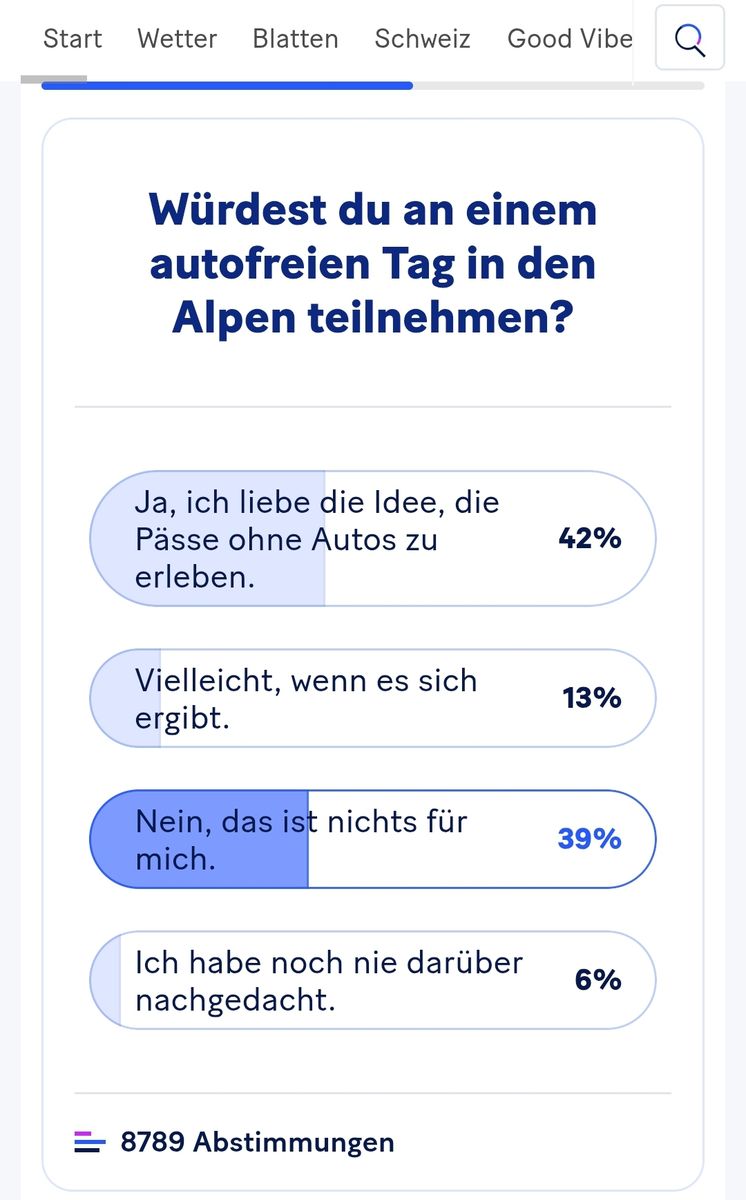The height and width of the screenshot is (1200, 746).
Task: Choose the answer "Ja, ich liebe die Idee"
Action: [x=373, y=539]
